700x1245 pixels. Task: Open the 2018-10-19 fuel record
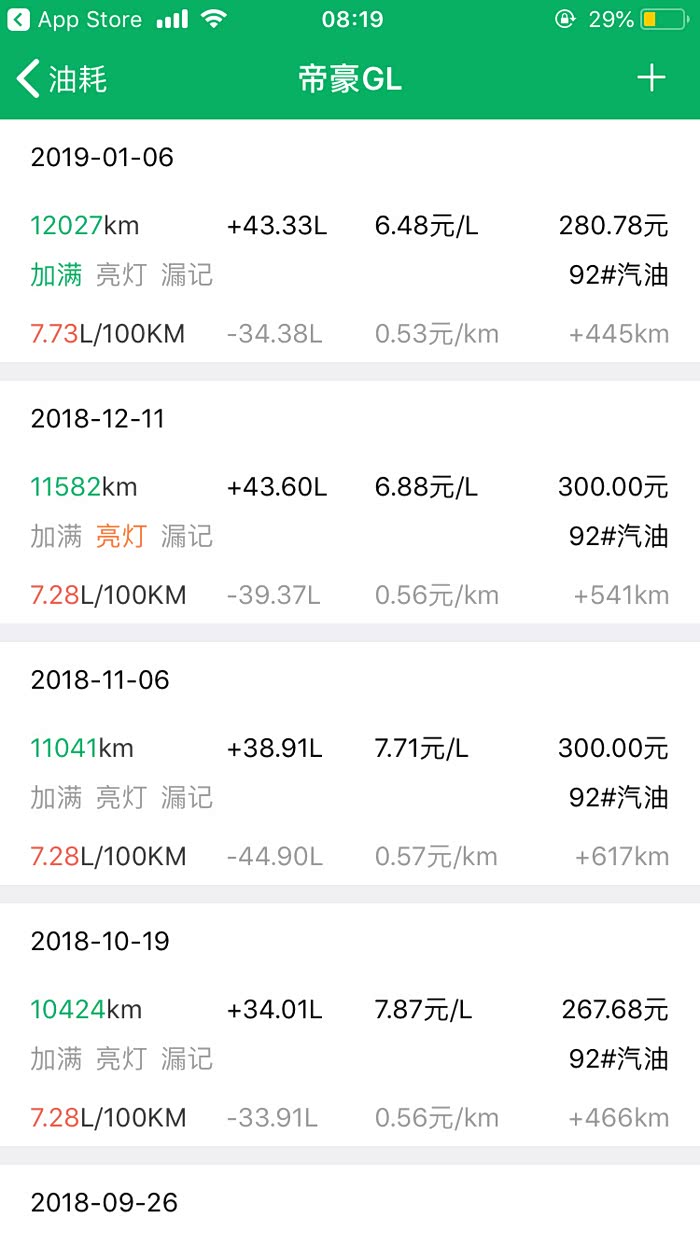point(349,1029)
